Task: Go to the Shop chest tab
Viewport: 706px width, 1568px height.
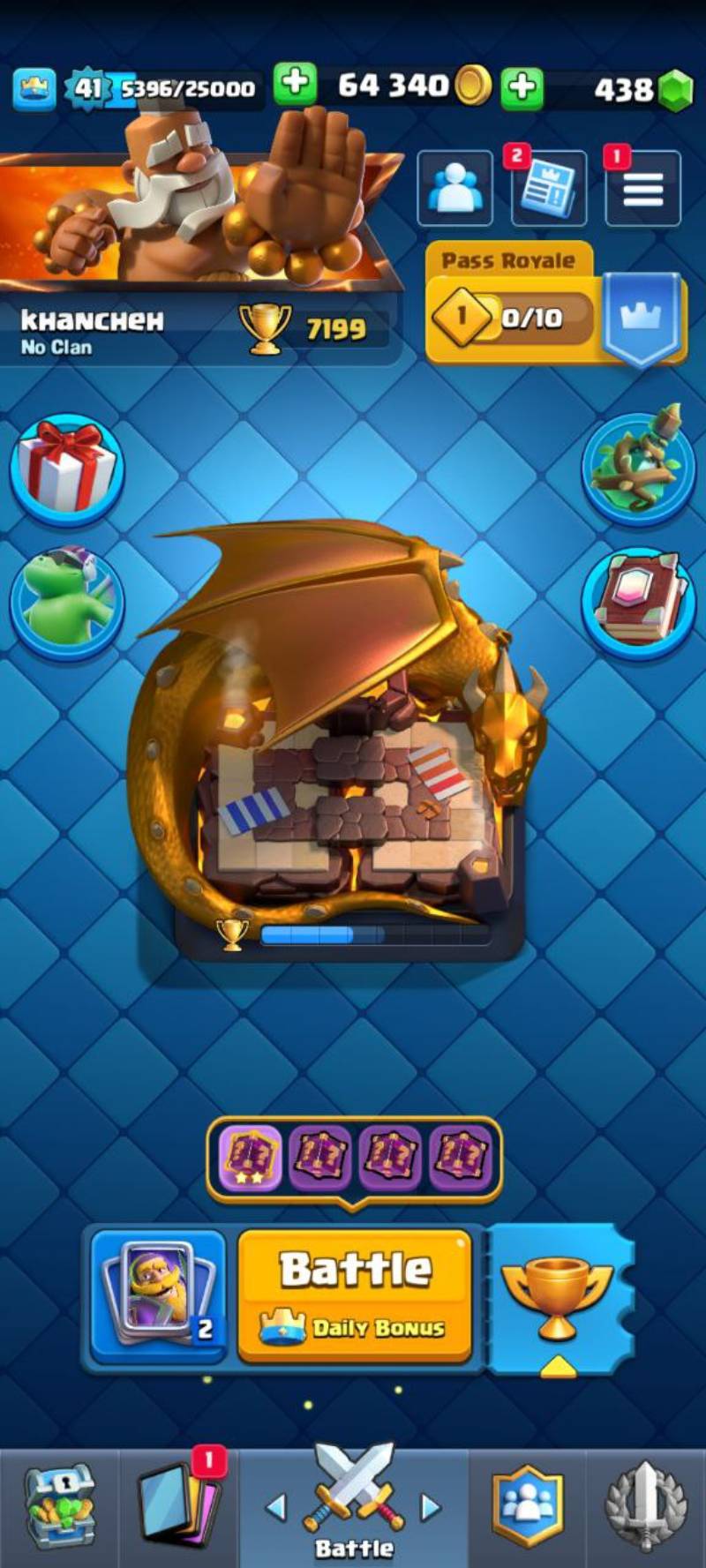Action: click(x=58, y=1507)
